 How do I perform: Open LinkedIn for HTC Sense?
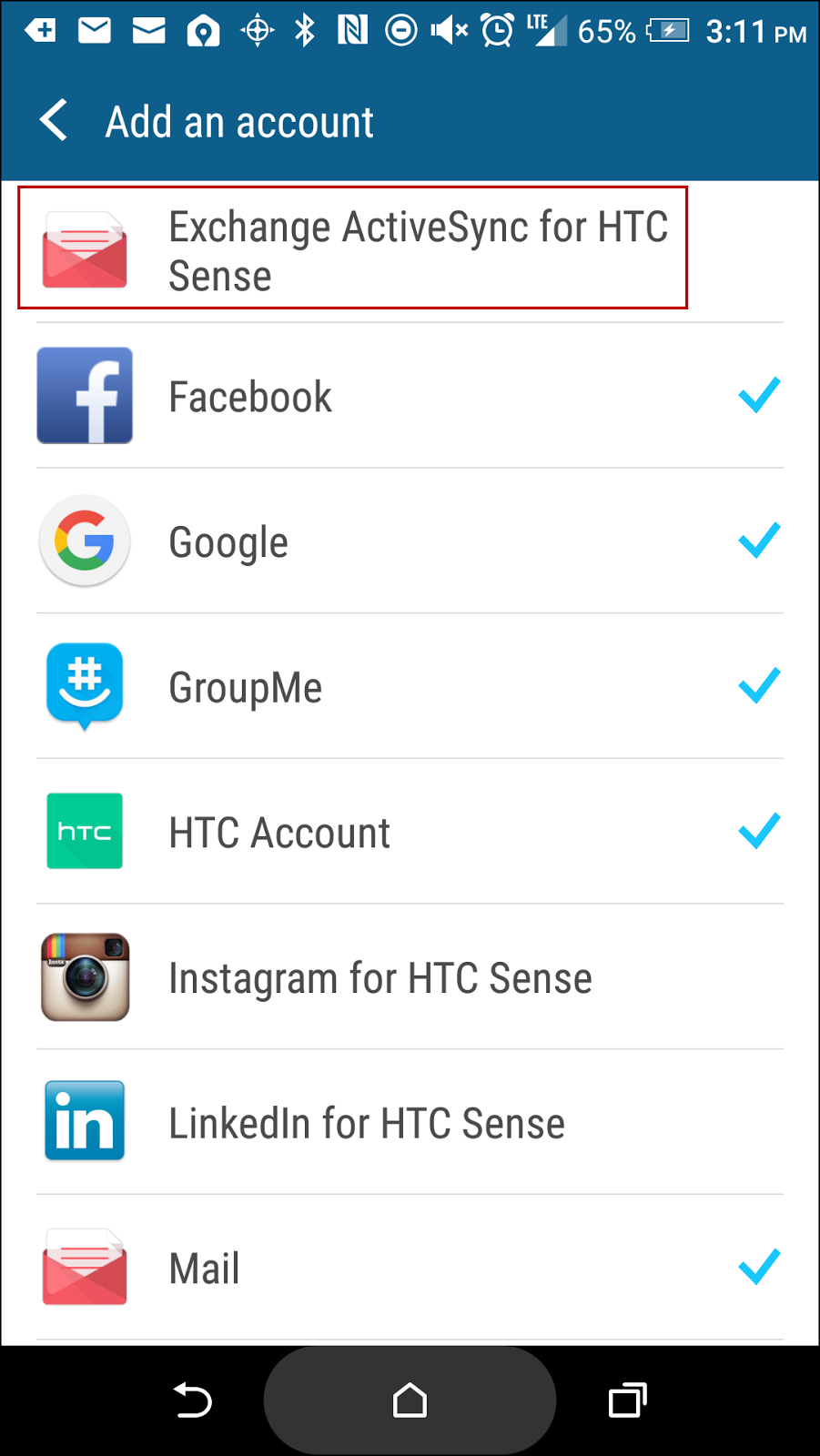click(410, 1123)
